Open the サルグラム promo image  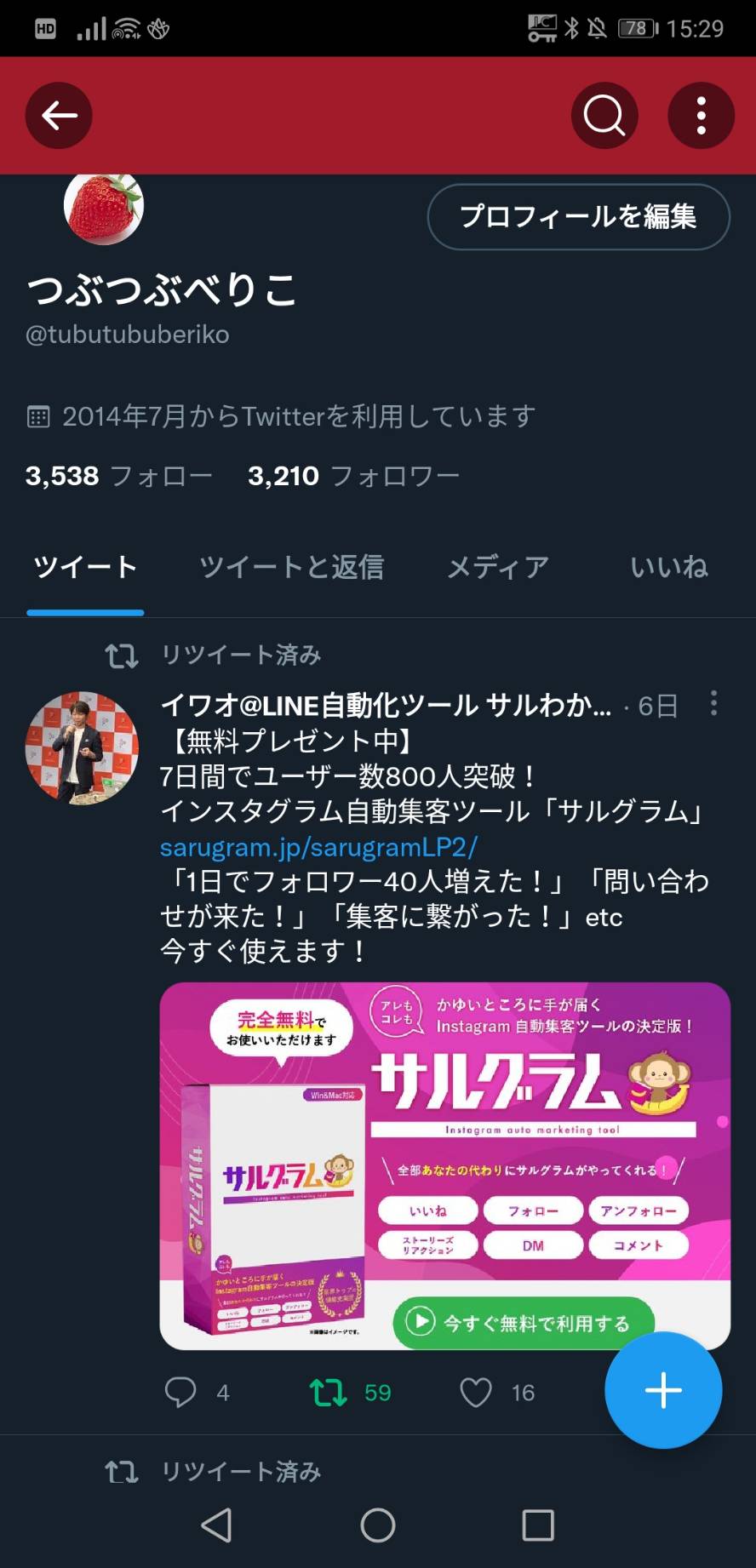pos(445,1166)
